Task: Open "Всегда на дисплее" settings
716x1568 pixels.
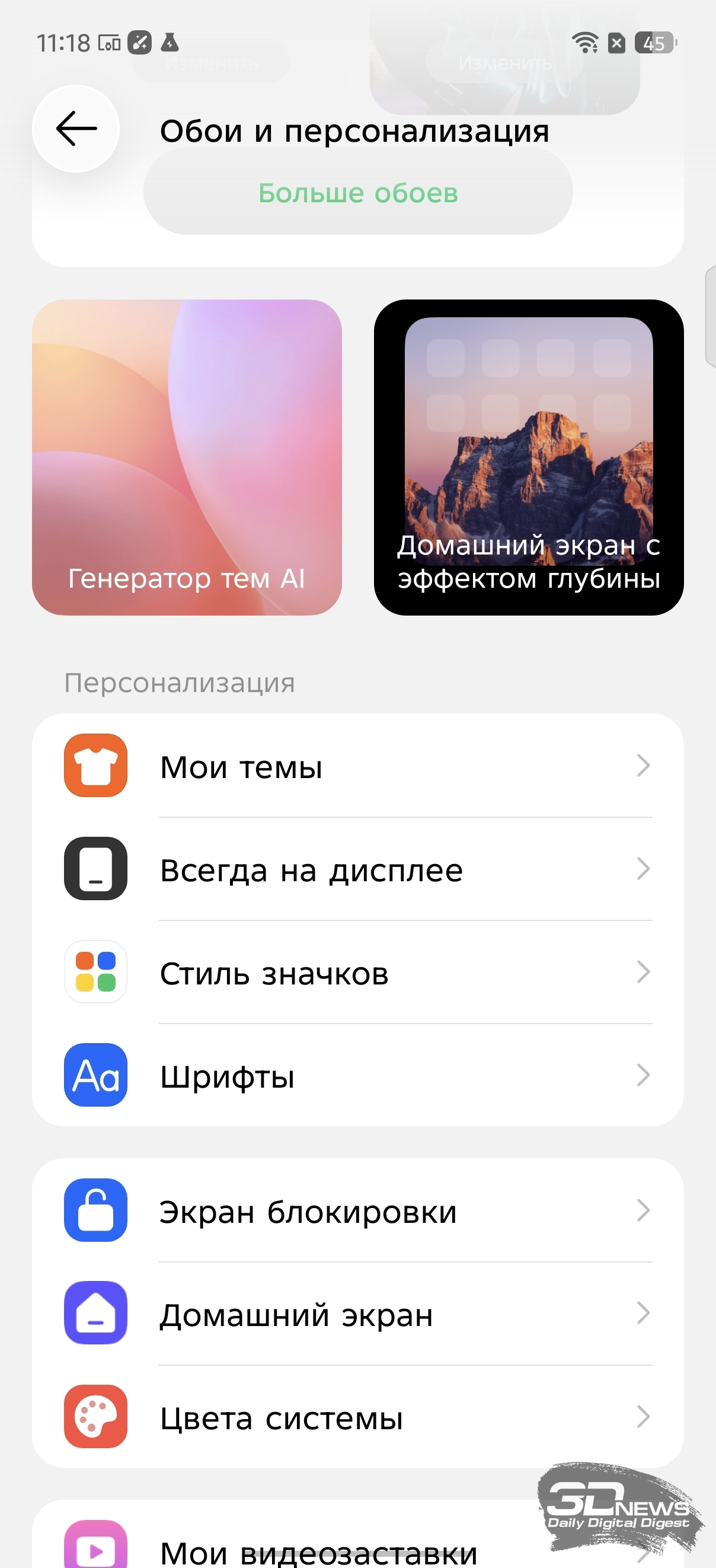Action: (x=357, y=869)
